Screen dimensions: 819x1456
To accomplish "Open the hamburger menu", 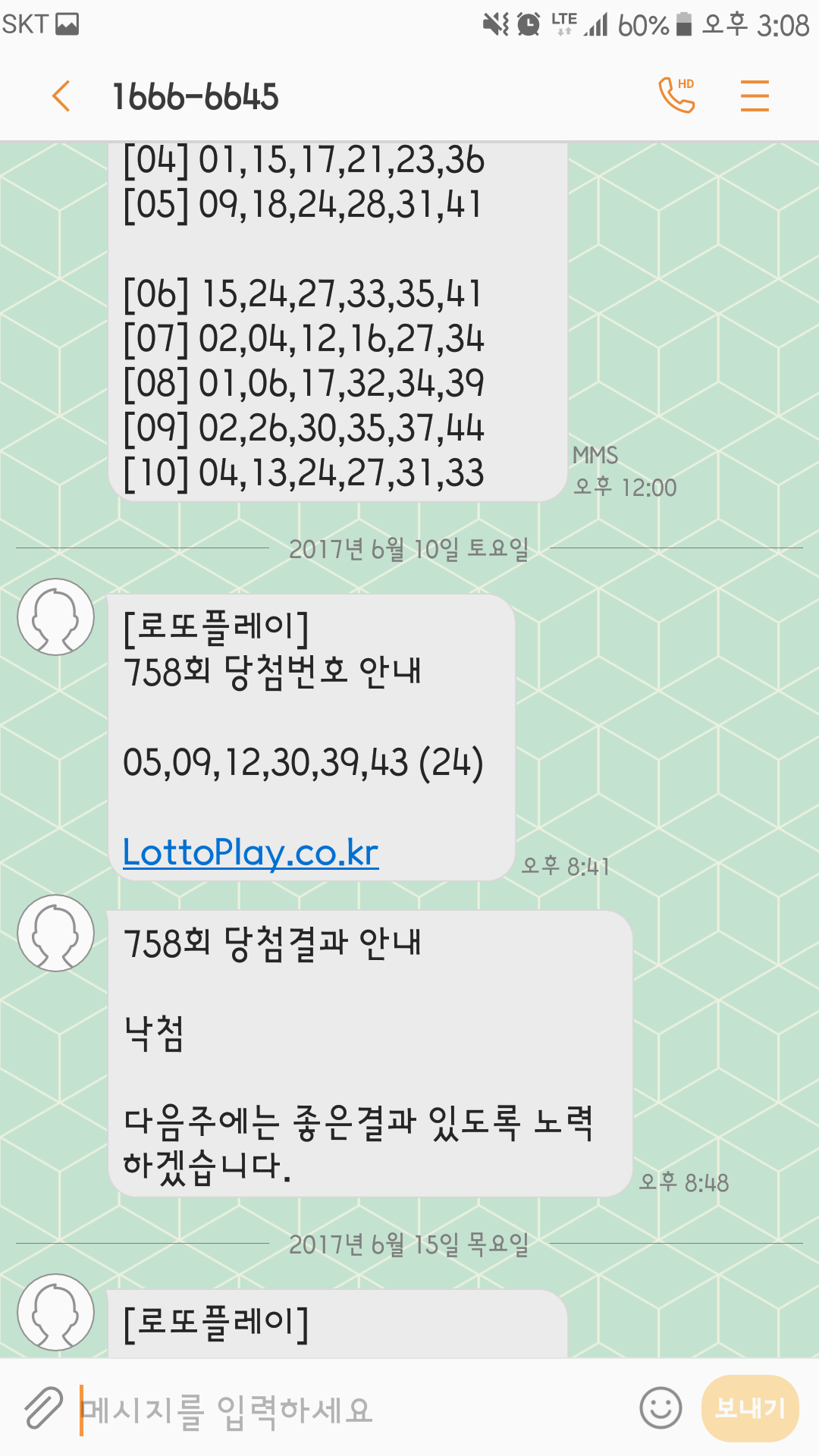I will [x=755, y=96].
